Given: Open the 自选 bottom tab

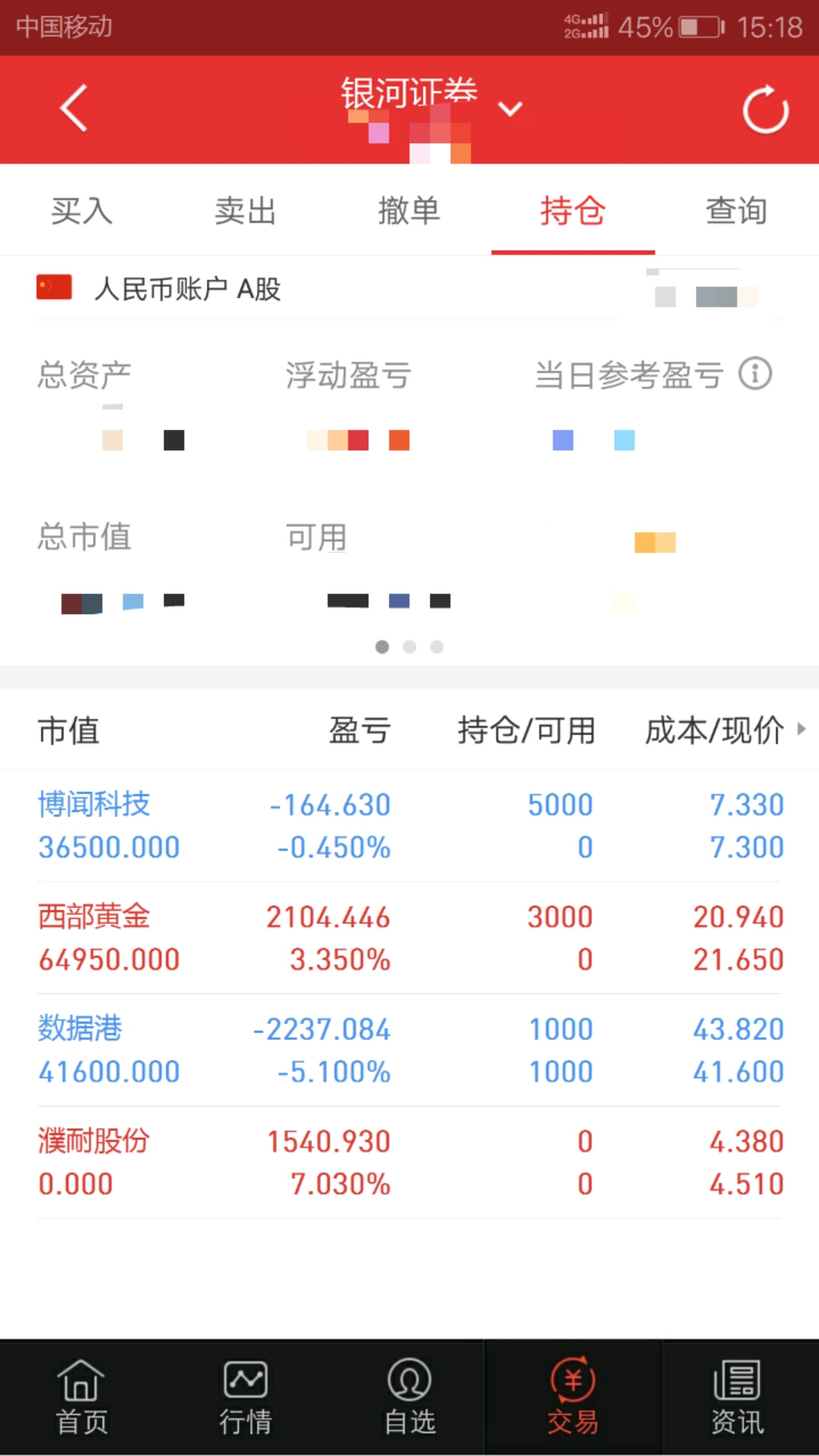Looking at the screenshot, I should [x=409, y=1397].
